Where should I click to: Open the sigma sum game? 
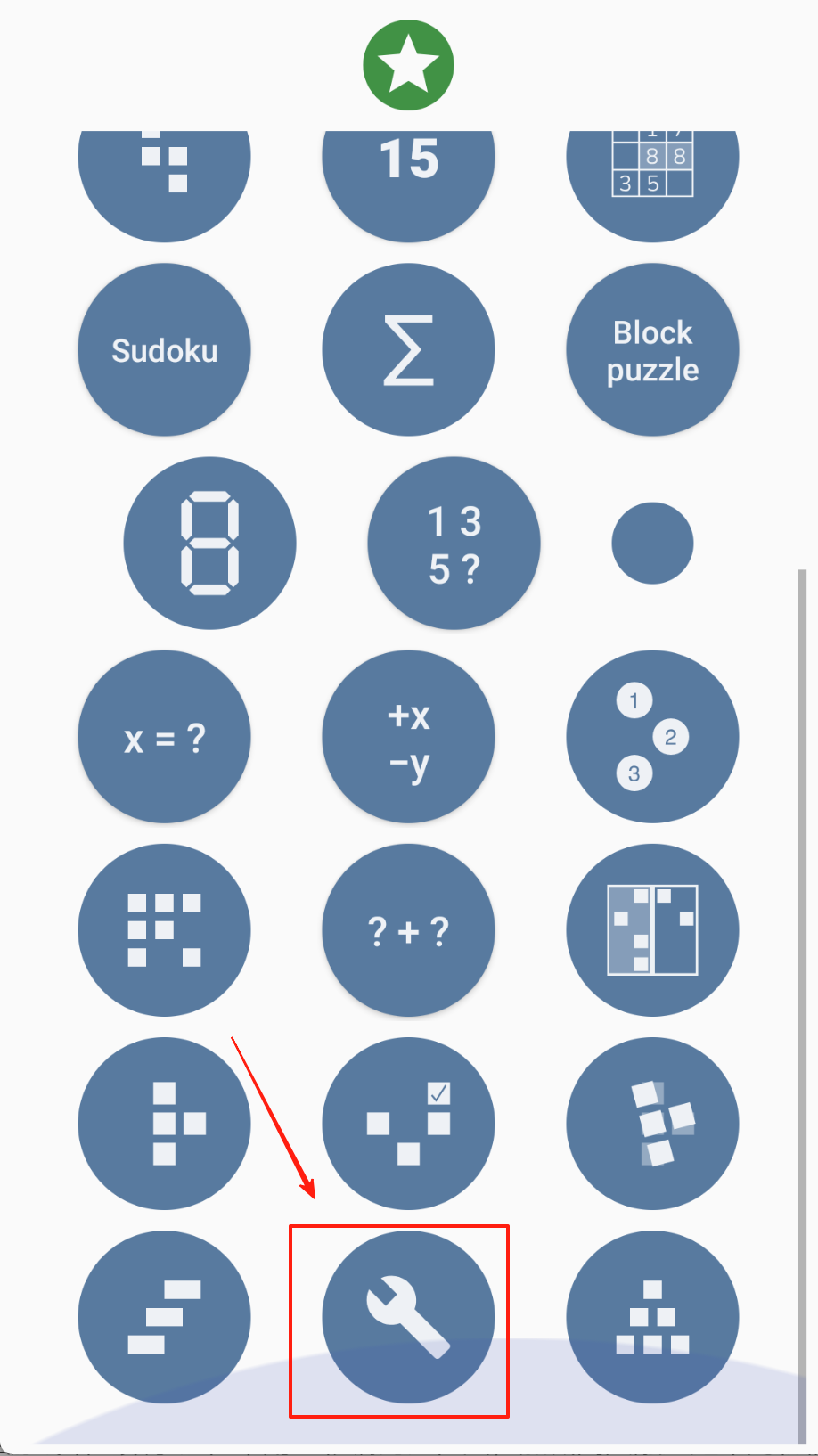[x=408, y=349]
